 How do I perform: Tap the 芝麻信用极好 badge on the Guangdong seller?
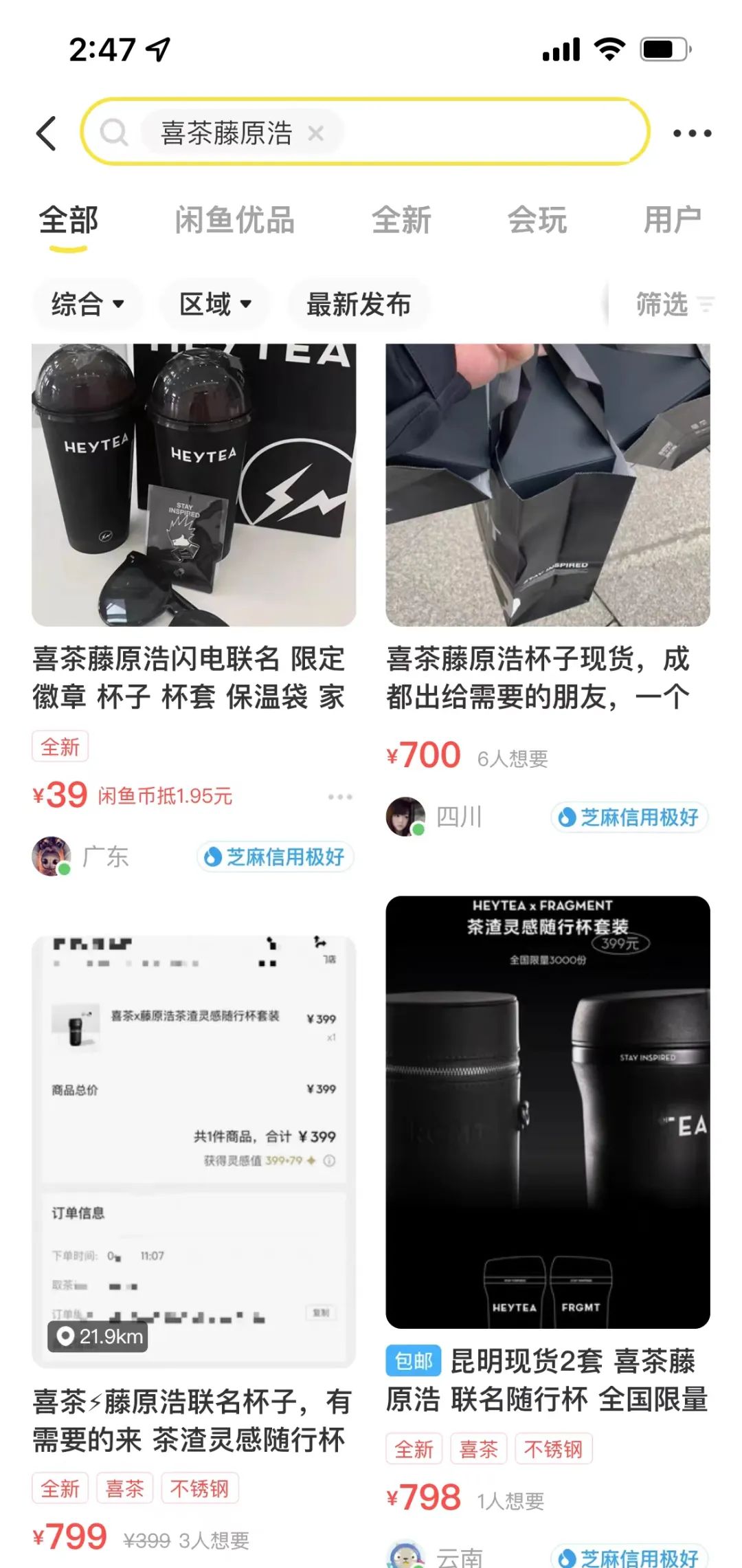(275, 857)
